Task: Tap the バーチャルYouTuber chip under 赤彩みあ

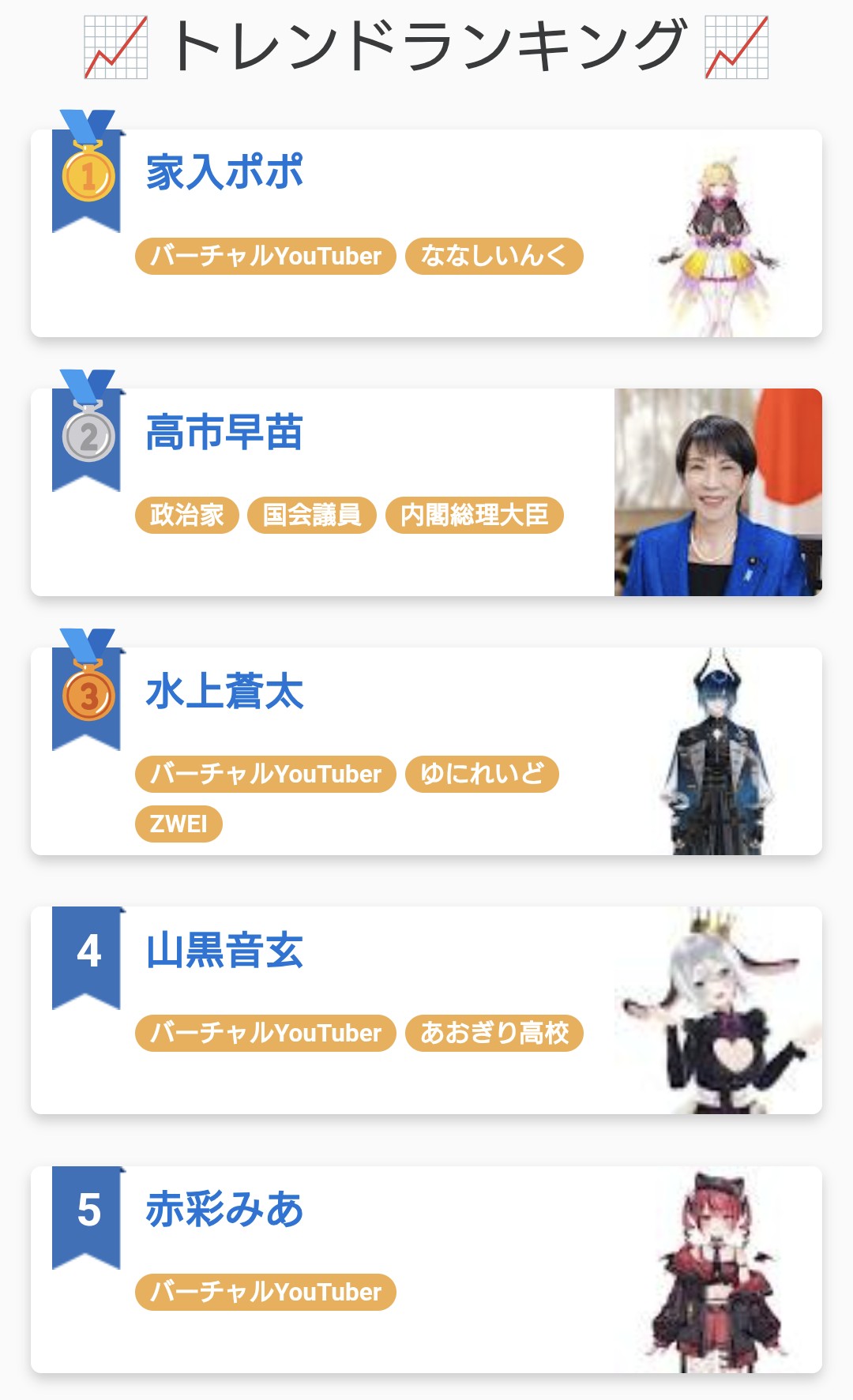Action: (265, 1292)
